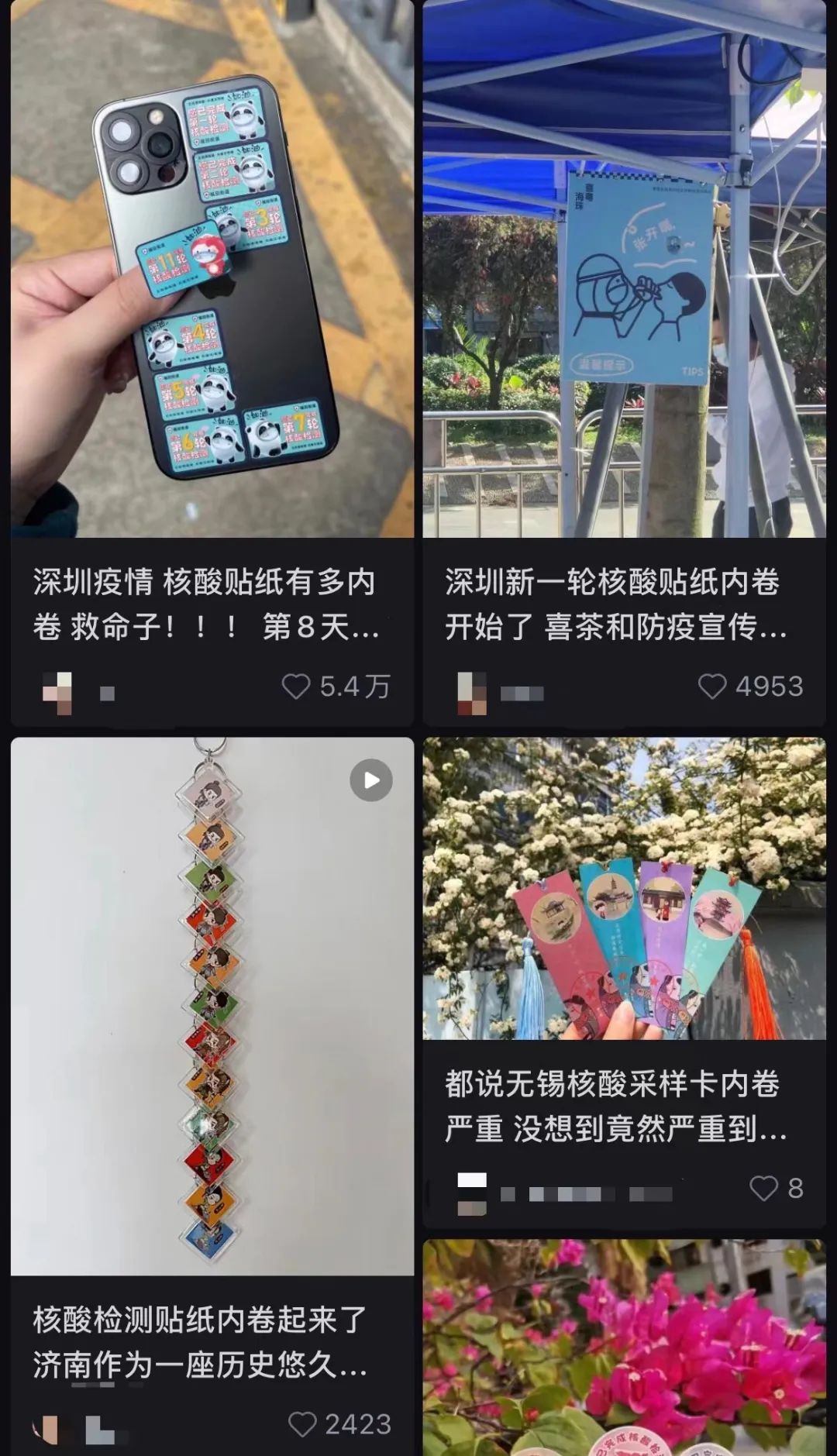This screenshot has height=1456, width=837.
Task: Open author avatar of the 无锡核酸采样卡 post
Action: pyautogui.click(x=472, y=1193)
